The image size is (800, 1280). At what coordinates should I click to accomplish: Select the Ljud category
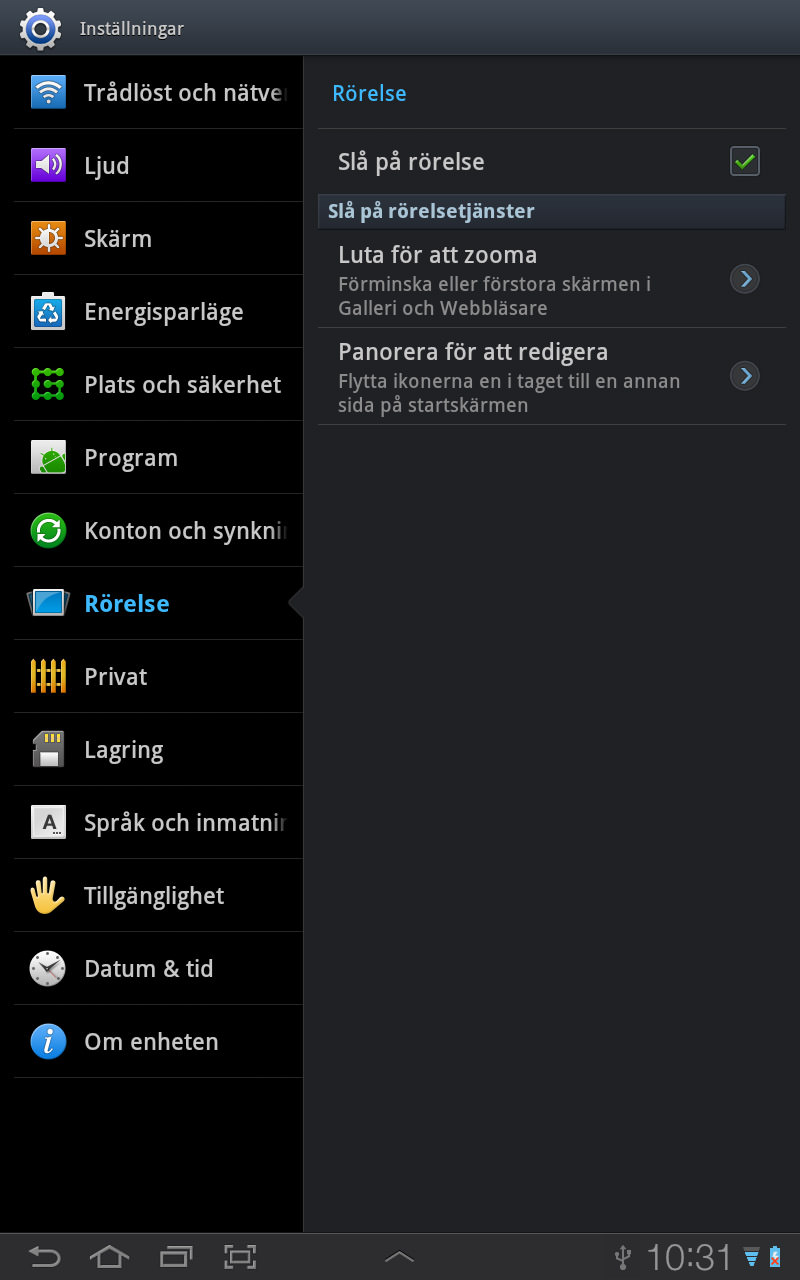click(158, 166)
